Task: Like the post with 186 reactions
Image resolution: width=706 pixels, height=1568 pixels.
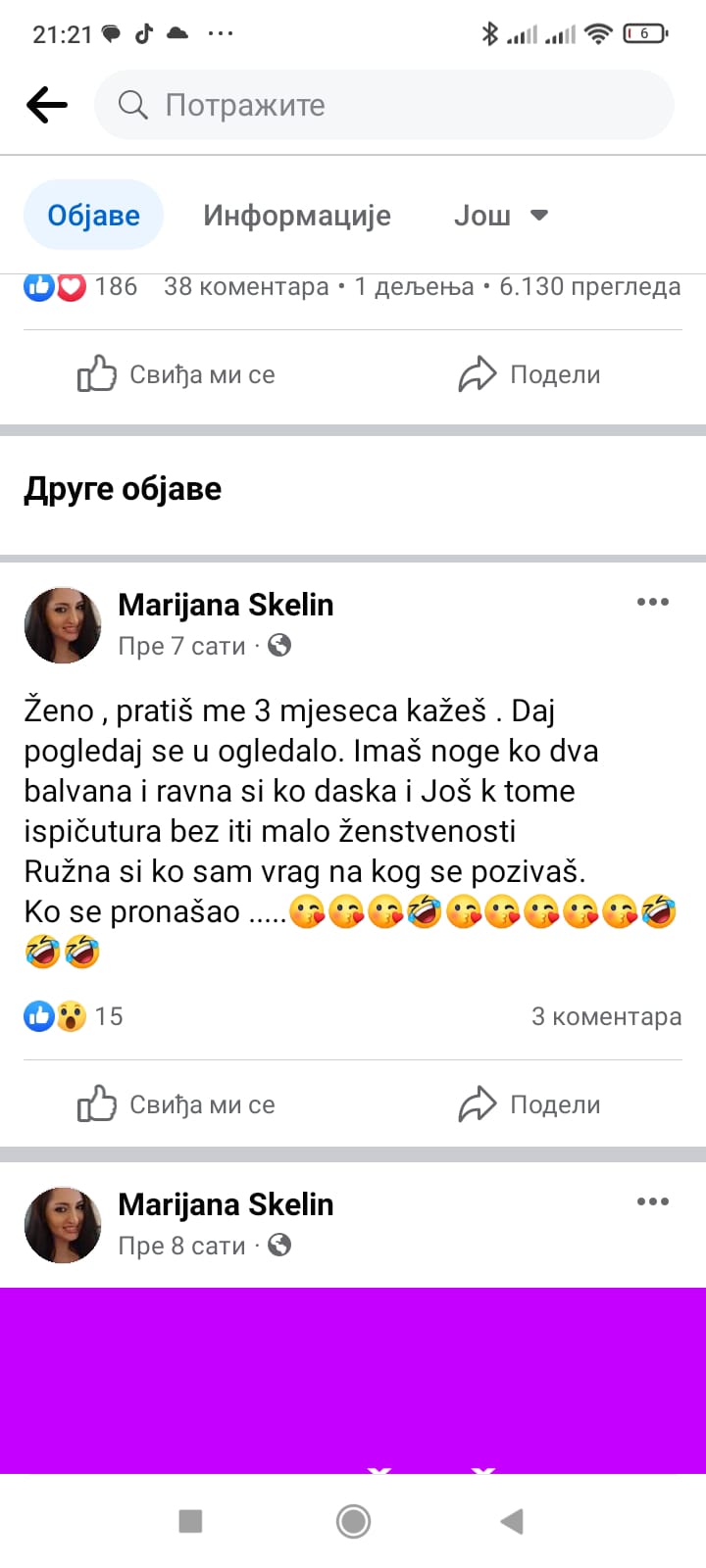Action: [176, 374]
